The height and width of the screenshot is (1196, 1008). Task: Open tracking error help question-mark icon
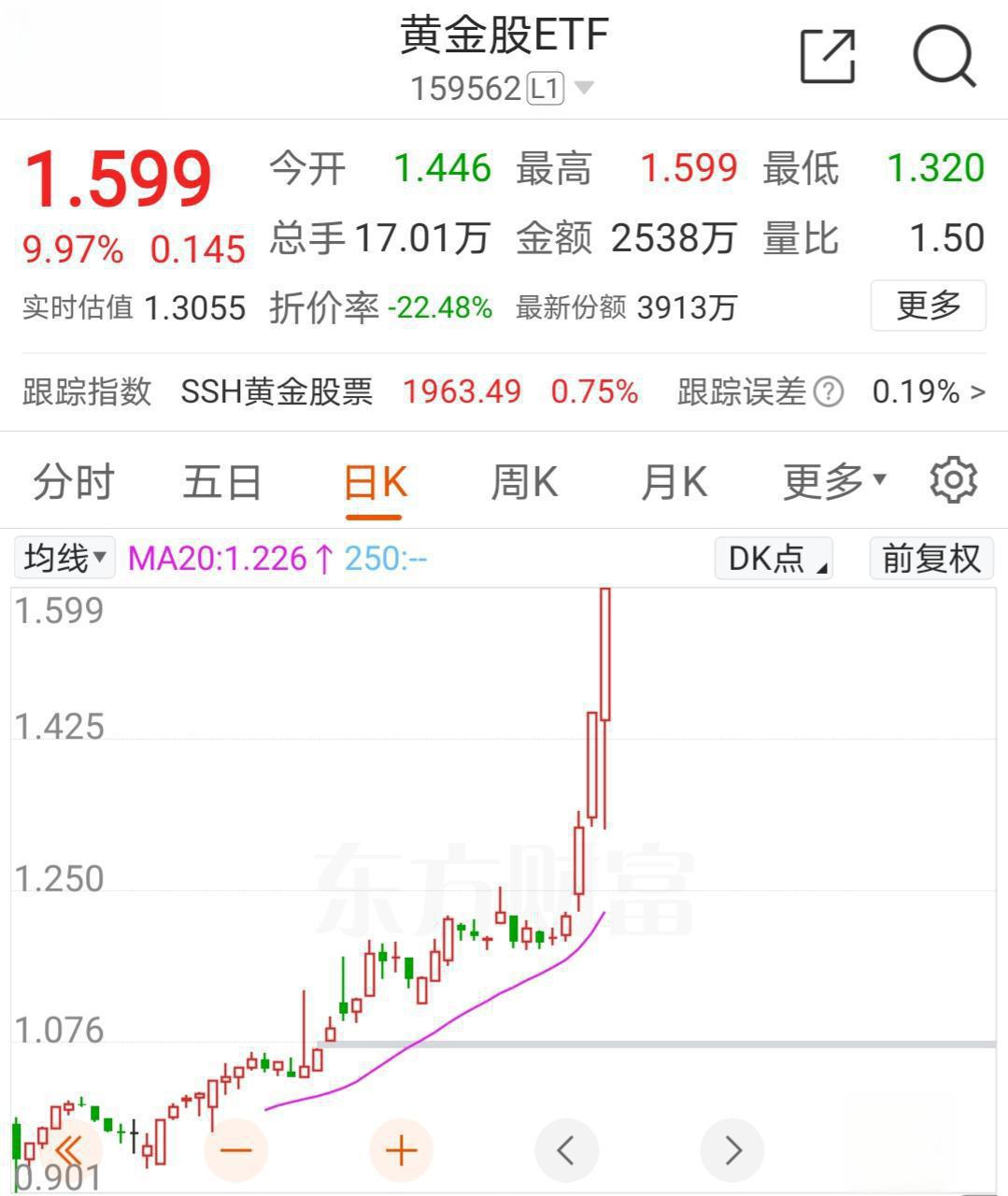click(827, 392)
